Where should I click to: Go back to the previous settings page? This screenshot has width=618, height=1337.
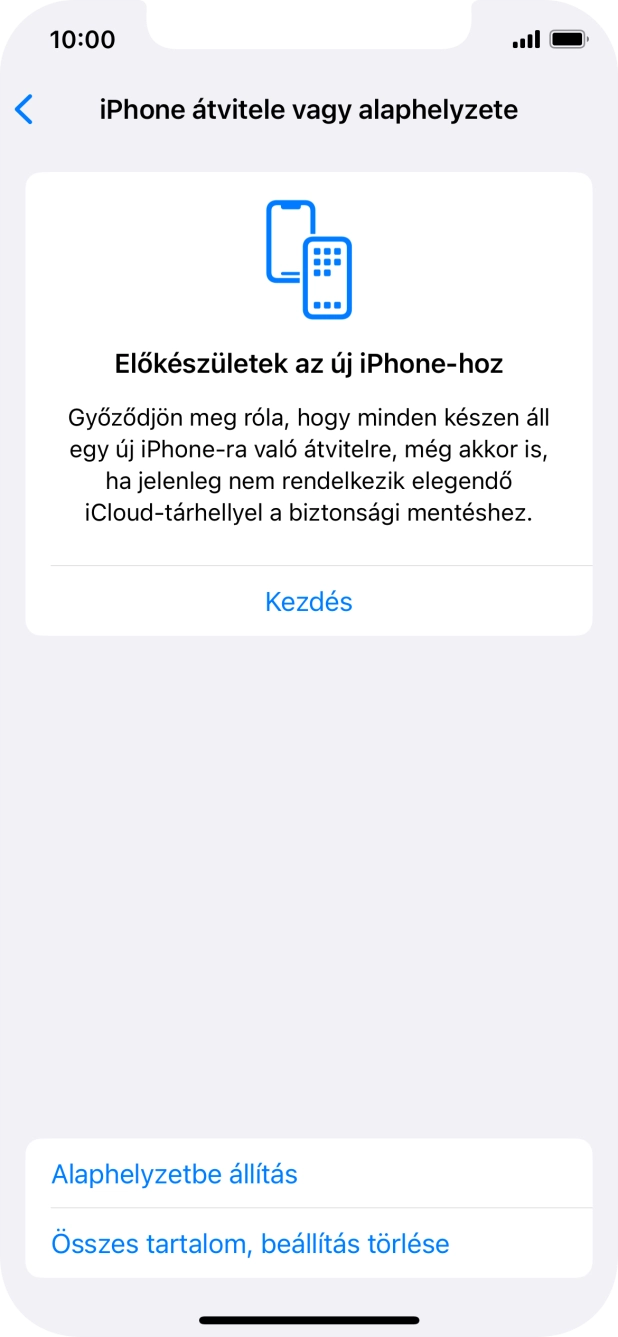pyautogui.click(x=25, y=110)
